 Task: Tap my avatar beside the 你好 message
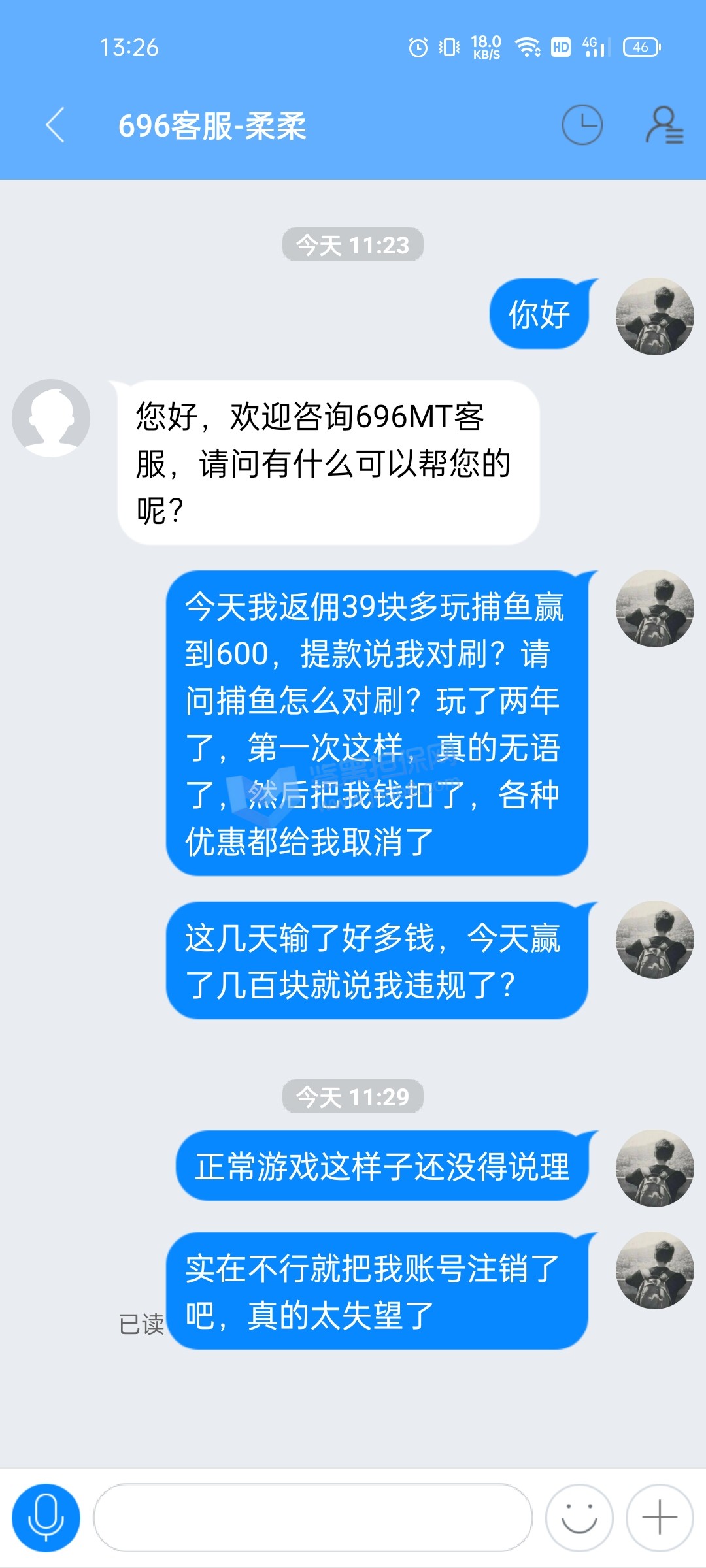[654, 317]
